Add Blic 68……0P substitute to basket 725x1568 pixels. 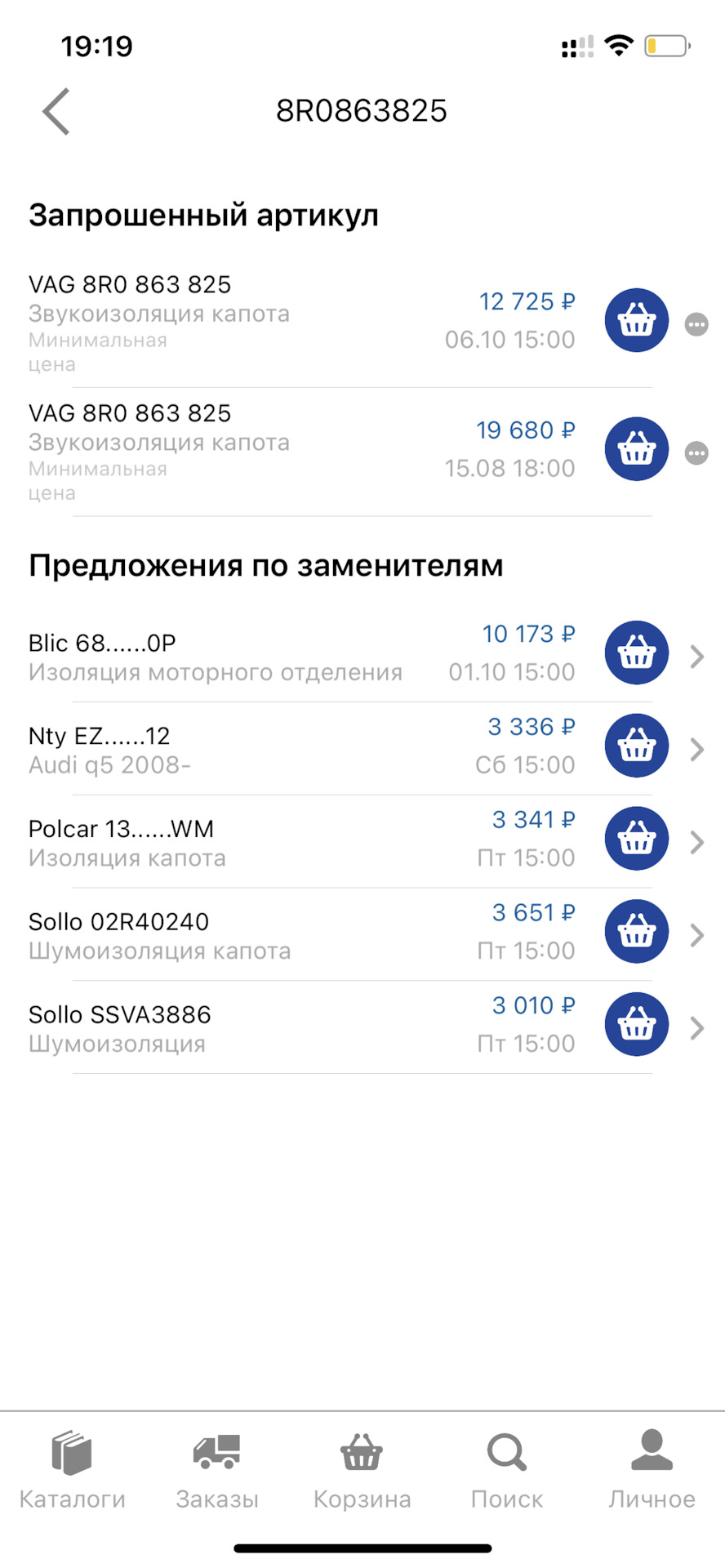pos(636,653)
